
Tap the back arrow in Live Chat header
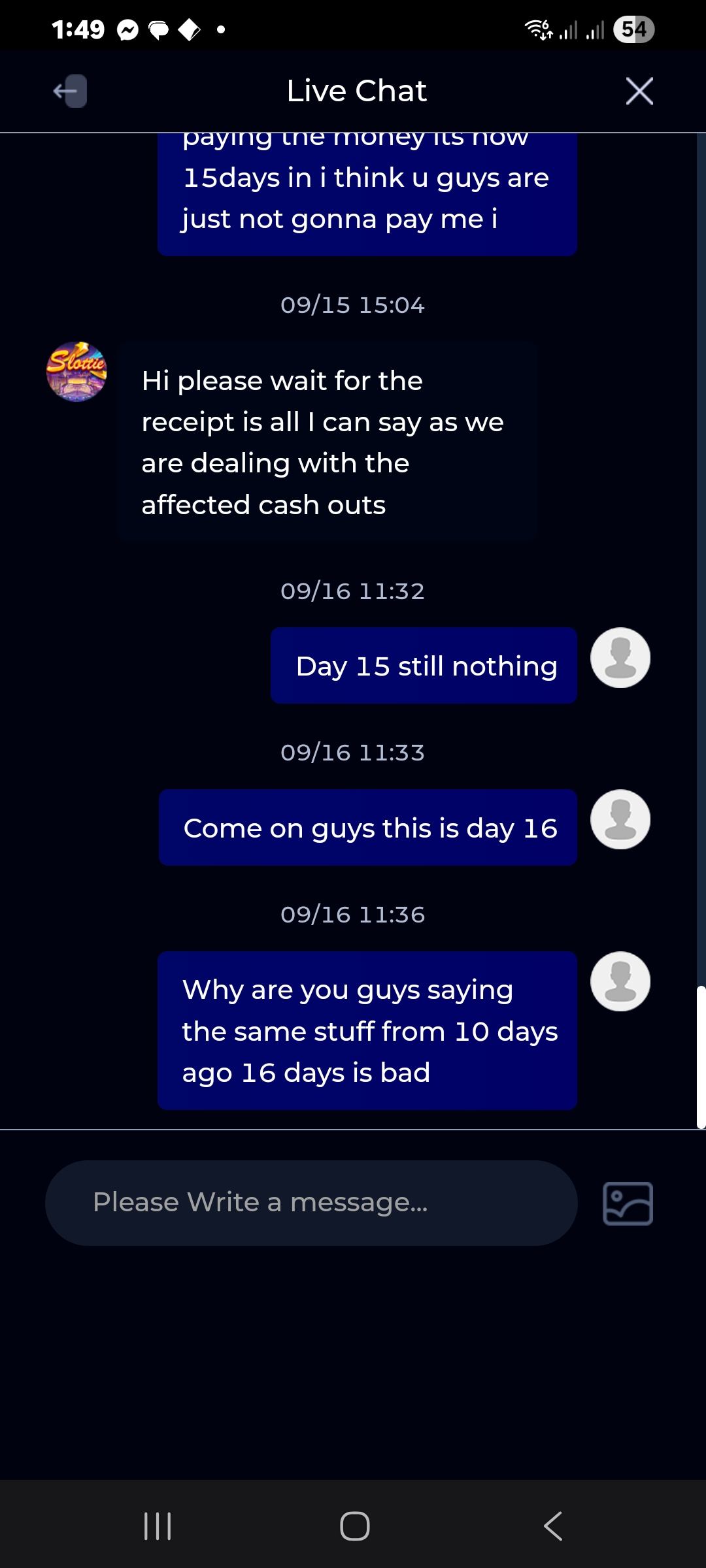click(x=70, y=91)
